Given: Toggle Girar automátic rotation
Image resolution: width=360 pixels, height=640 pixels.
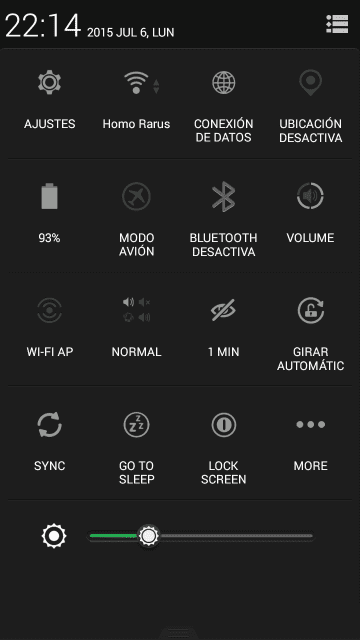Looking at the screenshot, I should (x=310, y=329).
